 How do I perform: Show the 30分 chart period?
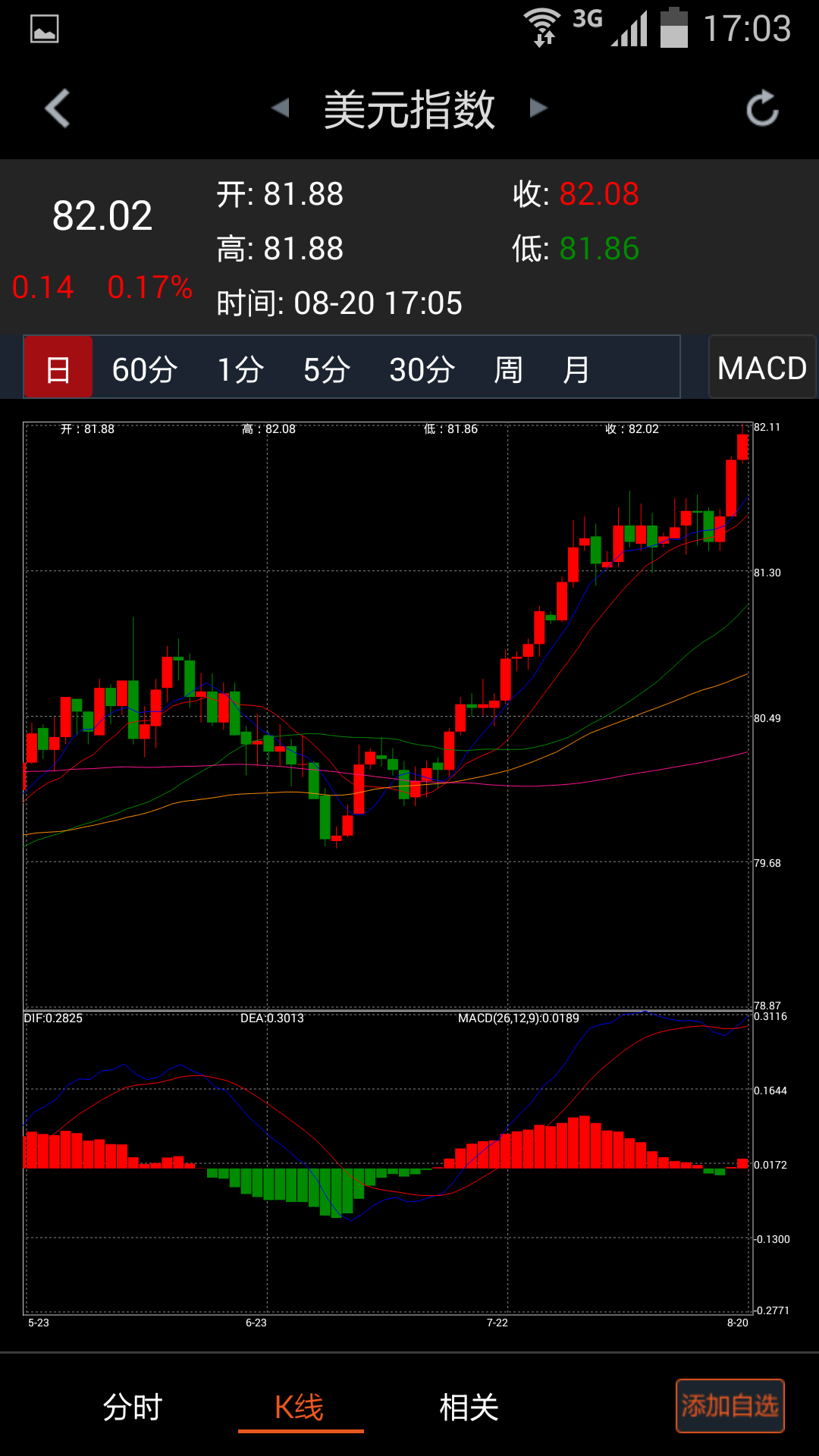[422, 369]
